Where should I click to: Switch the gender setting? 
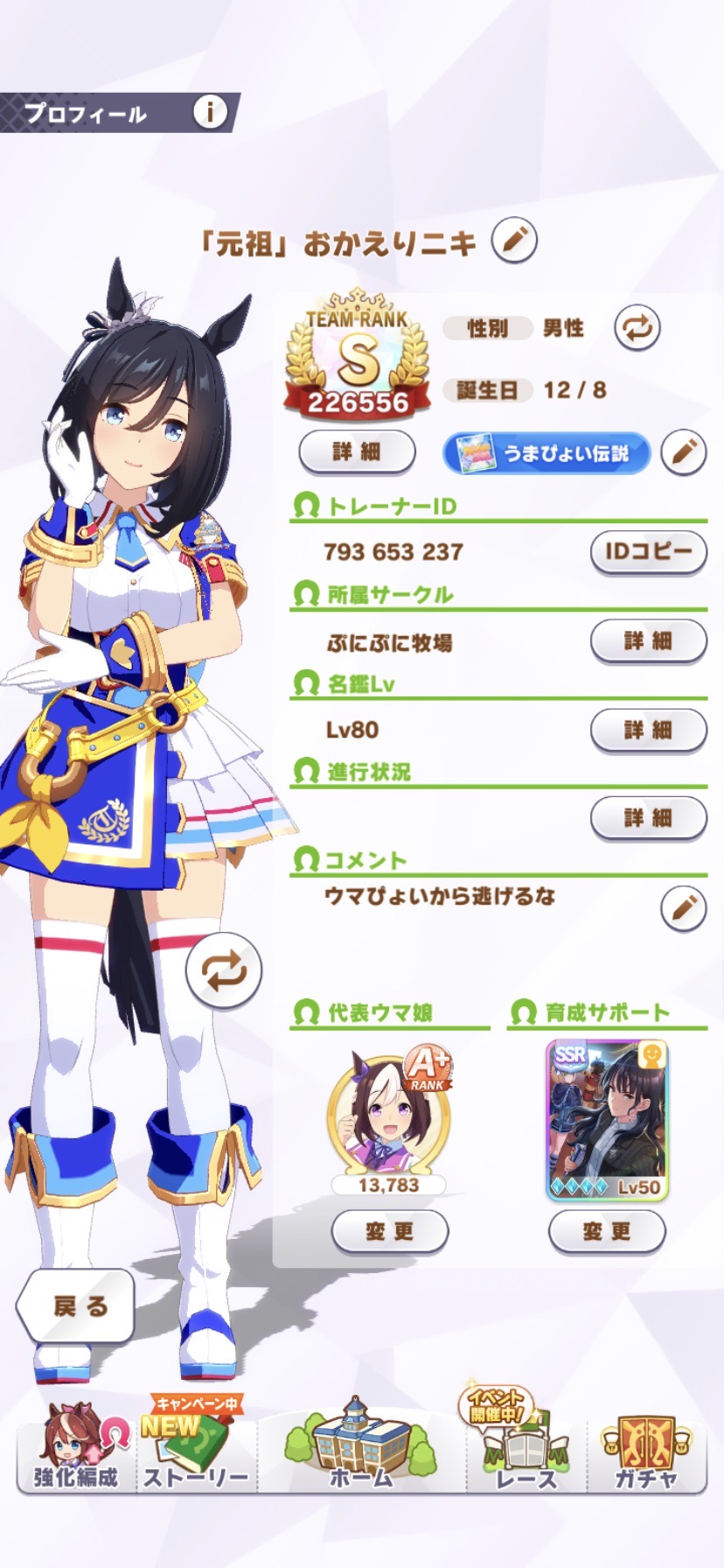click(x=637, y=328)
